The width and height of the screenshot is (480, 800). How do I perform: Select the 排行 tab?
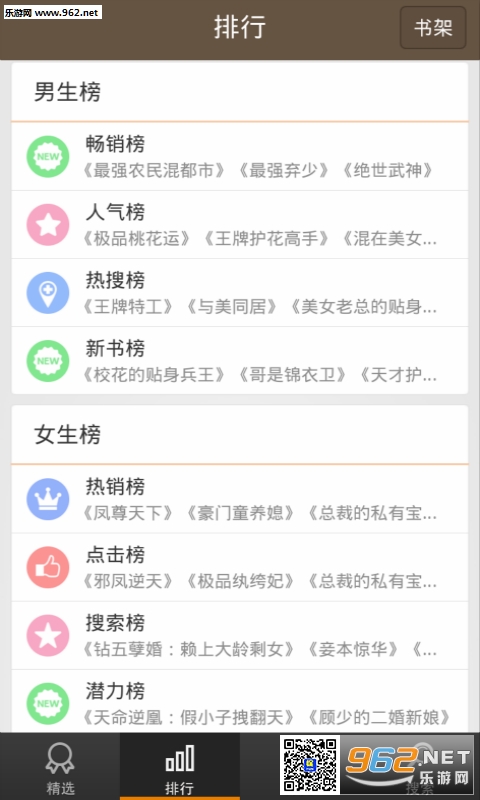[x=180, y=767]
